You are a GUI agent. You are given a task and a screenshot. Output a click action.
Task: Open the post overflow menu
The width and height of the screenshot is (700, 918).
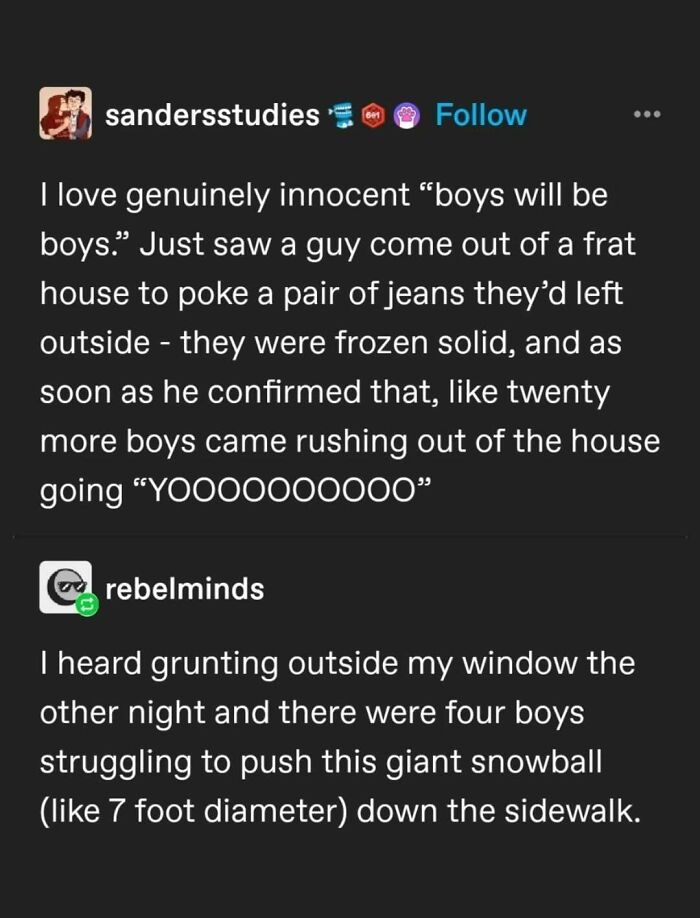(x=648, y=114)
